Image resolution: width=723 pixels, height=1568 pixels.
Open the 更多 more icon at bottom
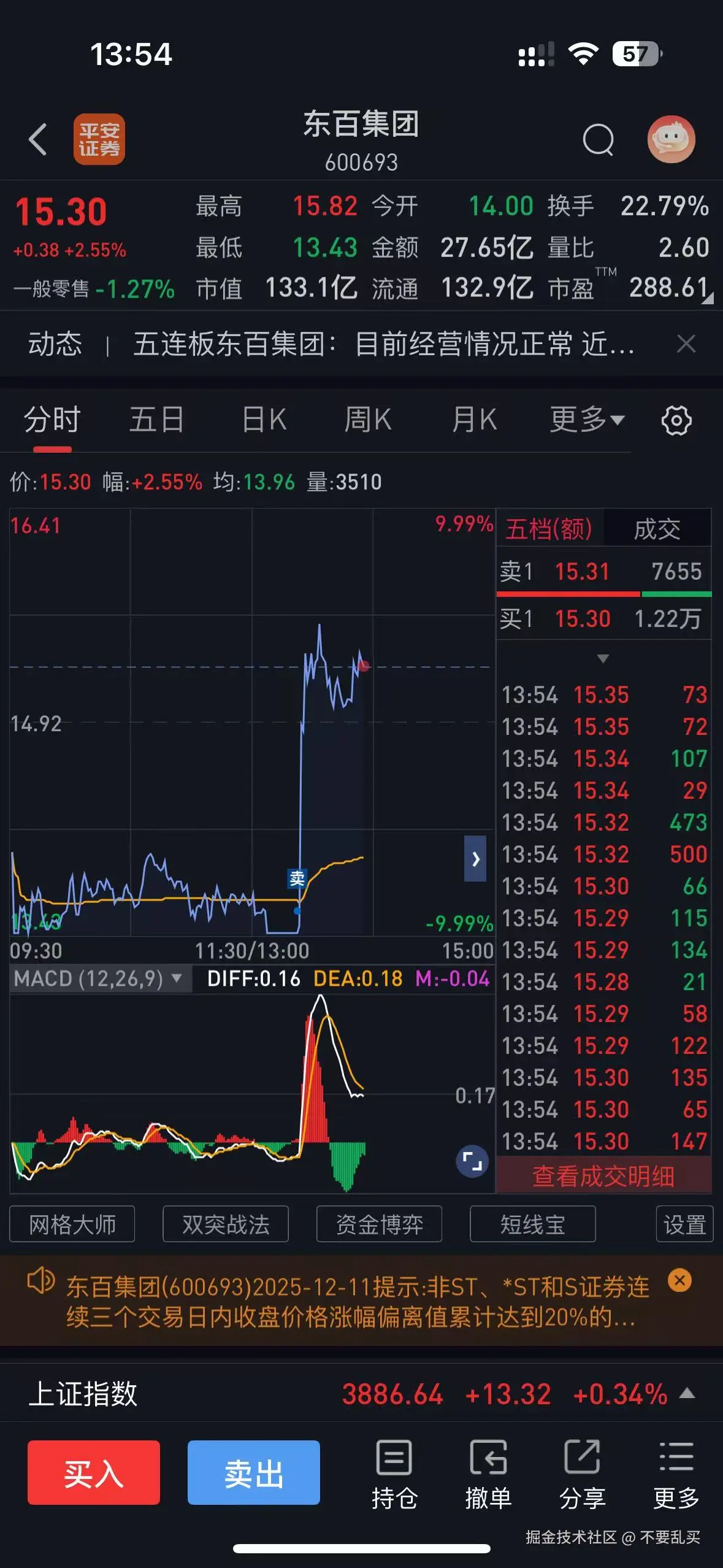tap(676, 1462)
